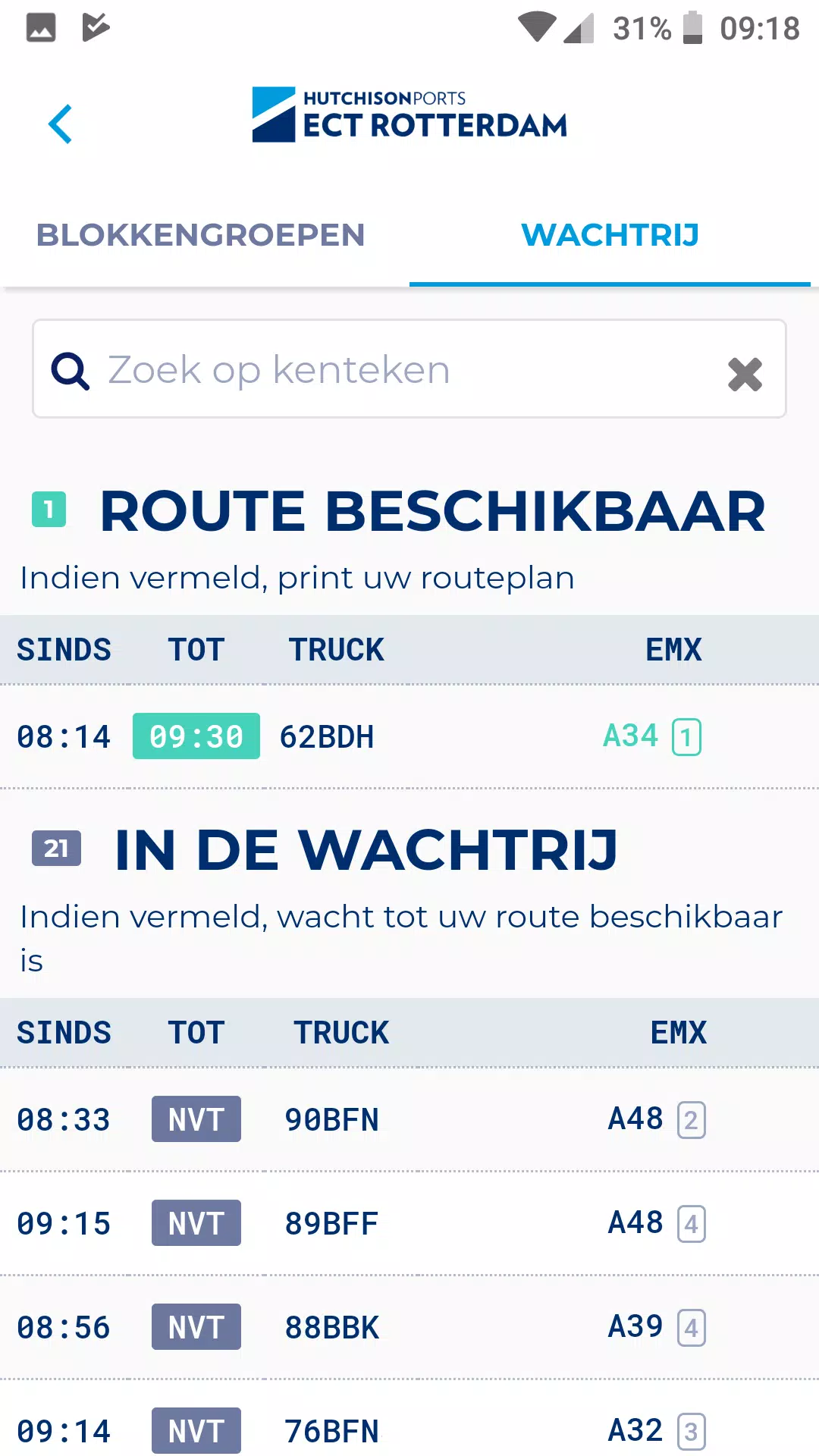Focus the Zoek op kenteken field

409,369
